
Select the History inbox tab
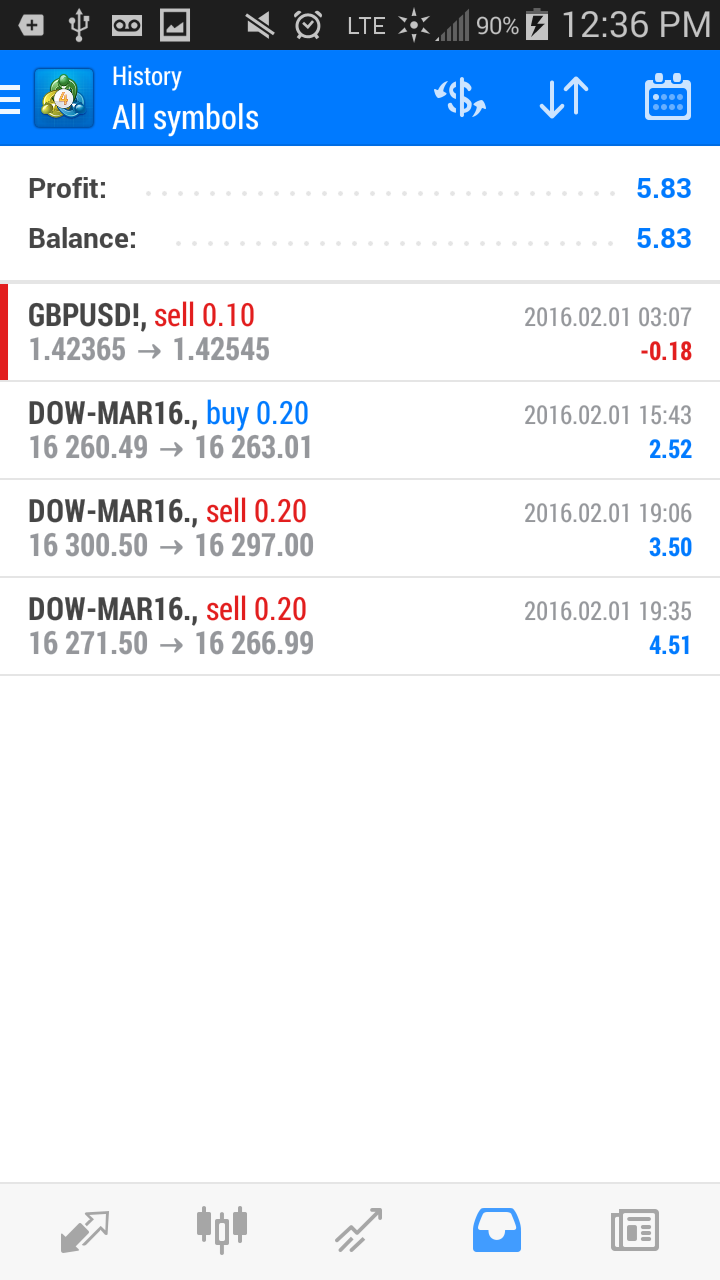tap(496, 1231)
